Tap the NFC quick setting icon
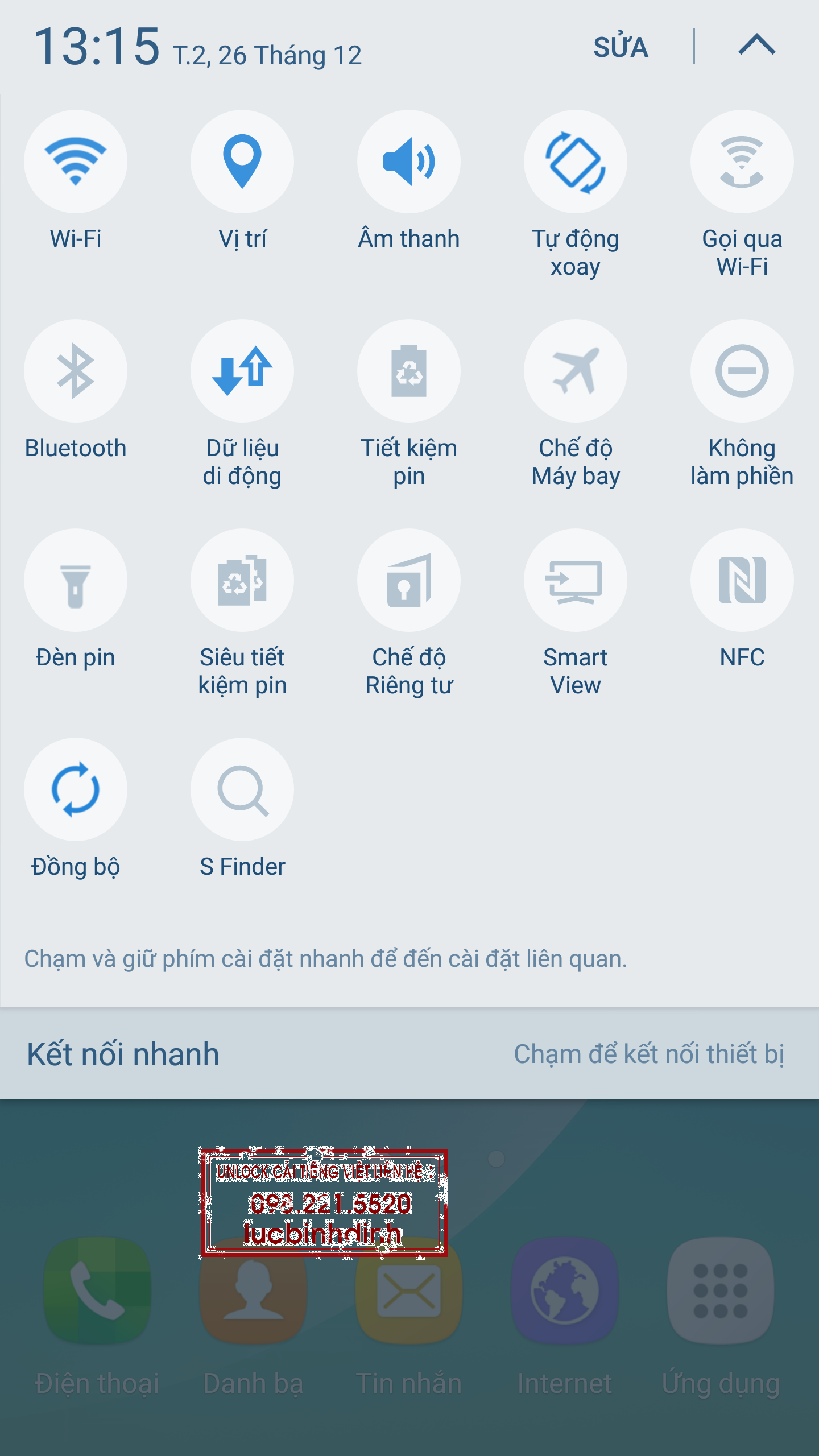This screenshot has height=1456, width=819. [741, 579]
